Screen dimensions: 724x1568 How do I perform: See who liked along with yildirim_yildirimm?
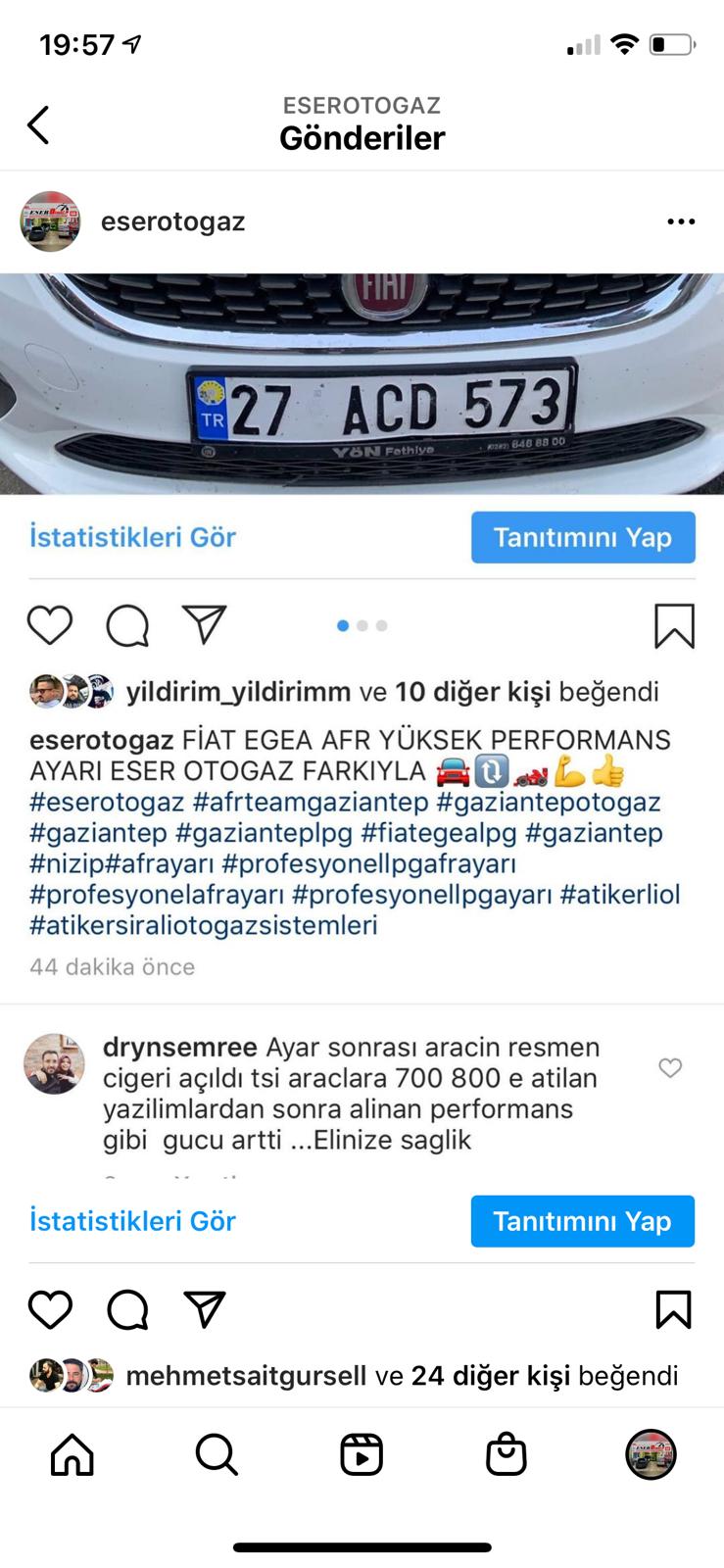(472, 692)
